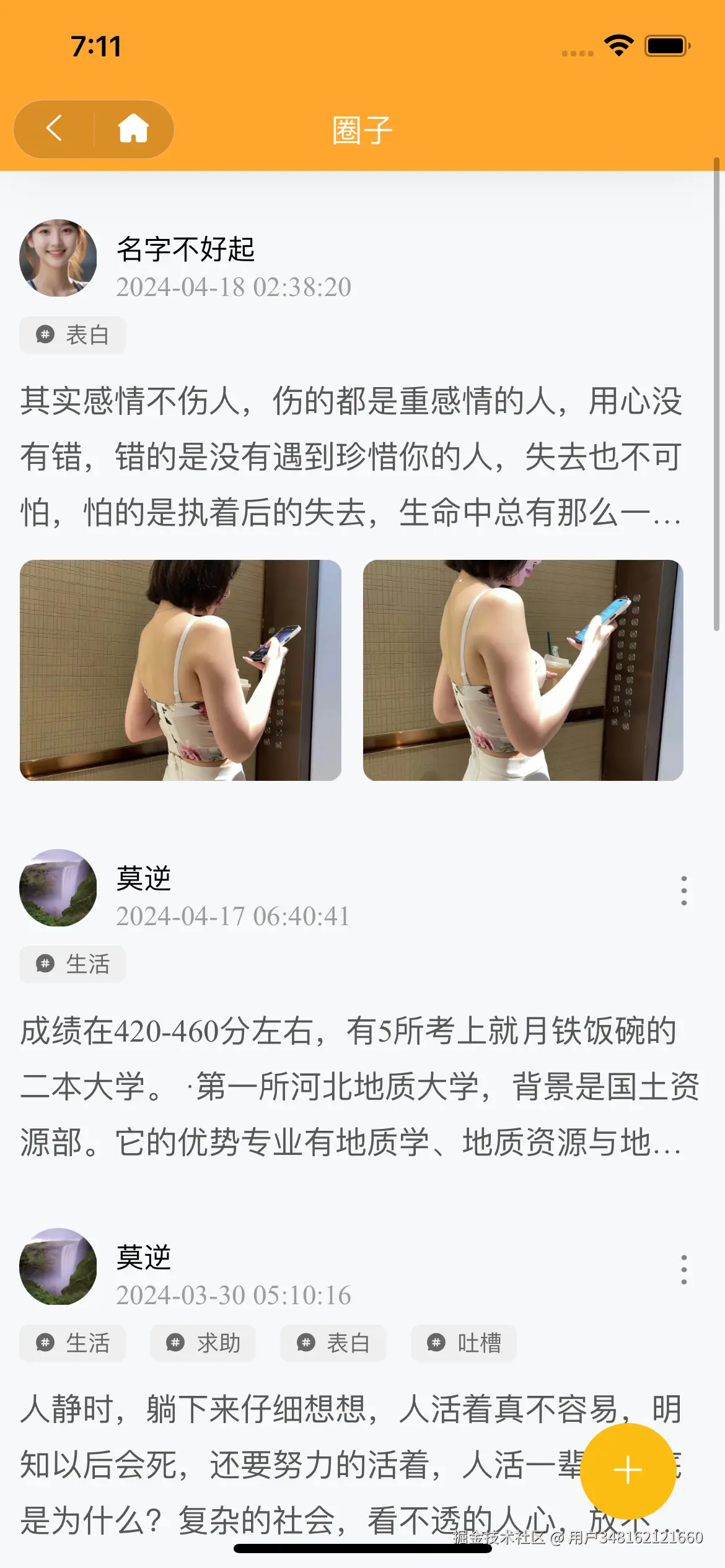The image size is (725, 1568).
Task: Open the first photo in 名字不好起's post
Action: tap(180, 670)
